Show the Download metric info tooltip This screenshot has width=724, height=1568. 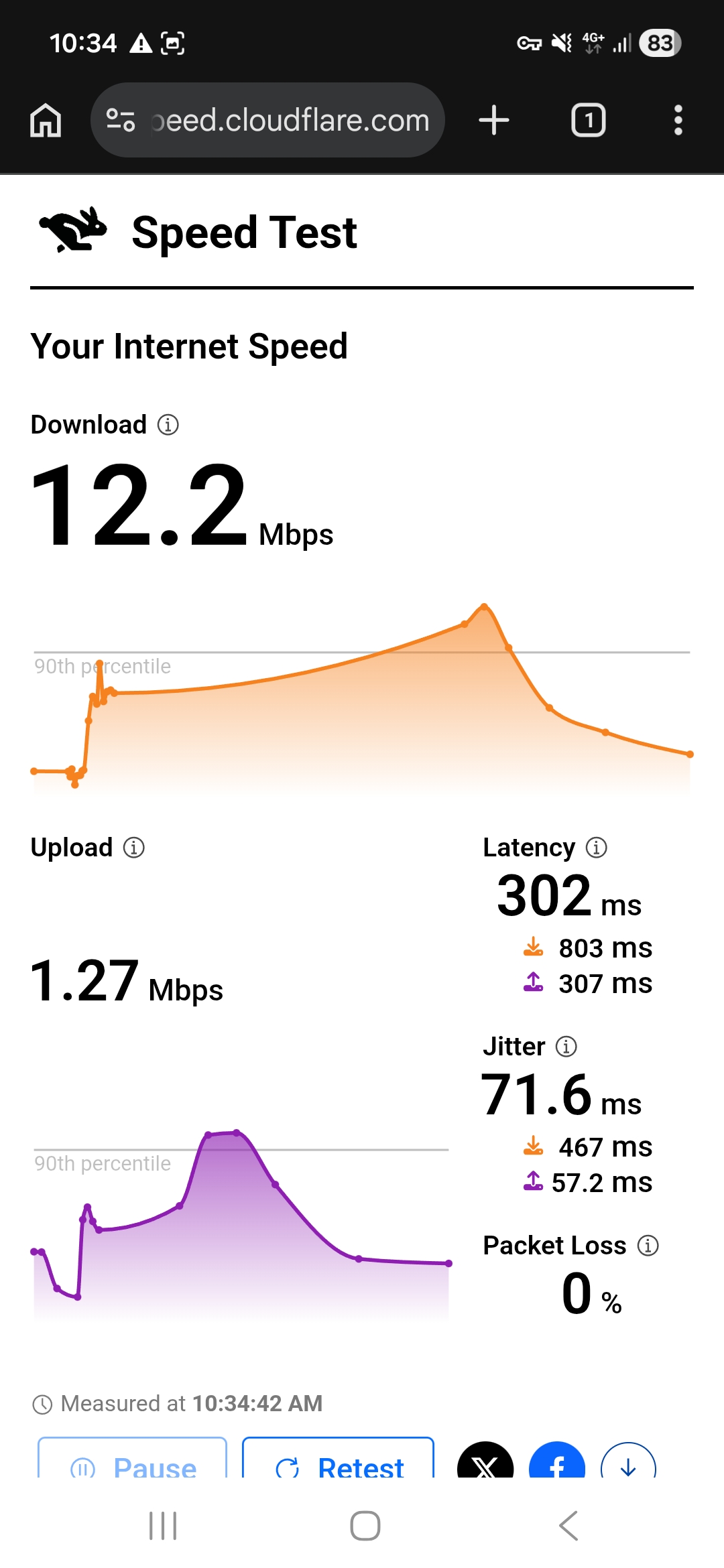coord(168,423)
